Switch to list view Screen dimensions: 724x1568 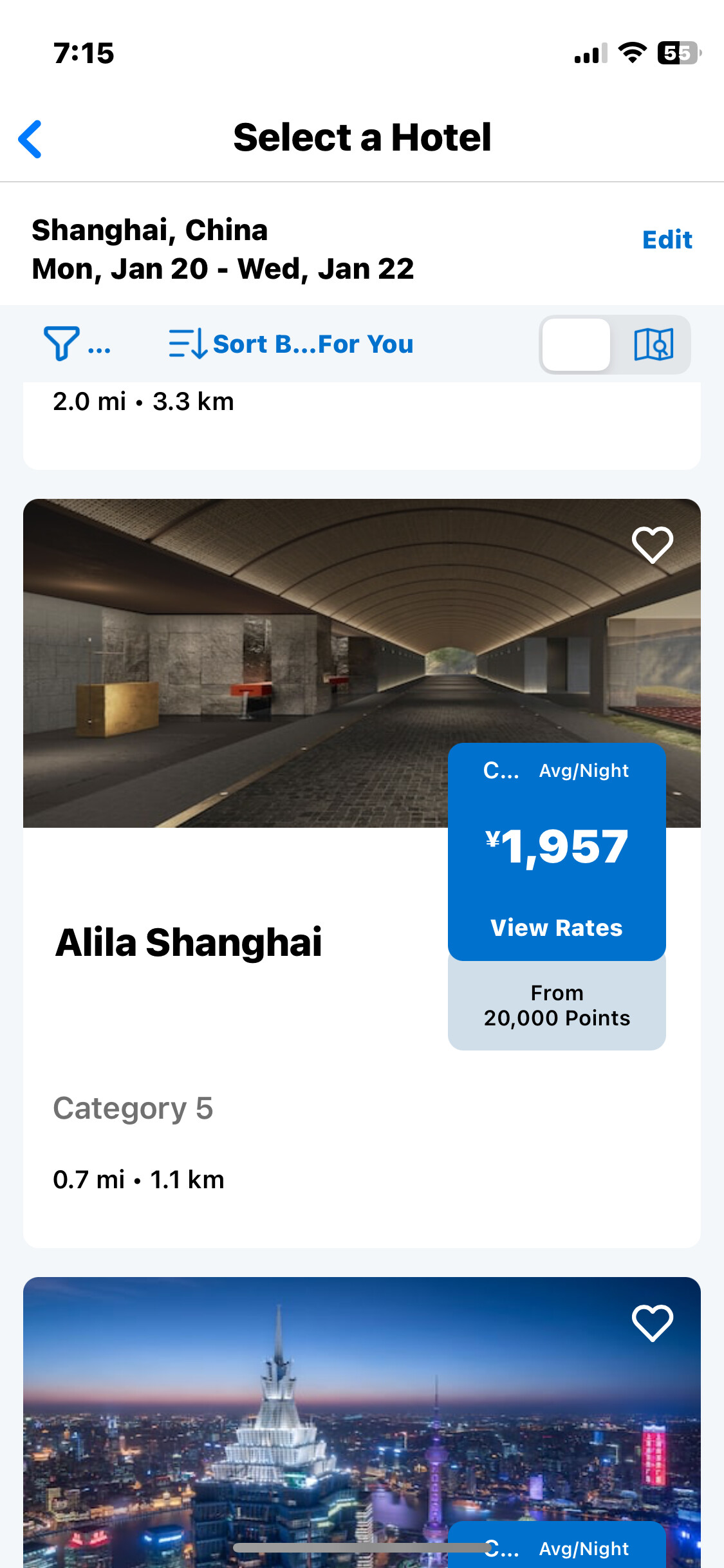[577, 344]
